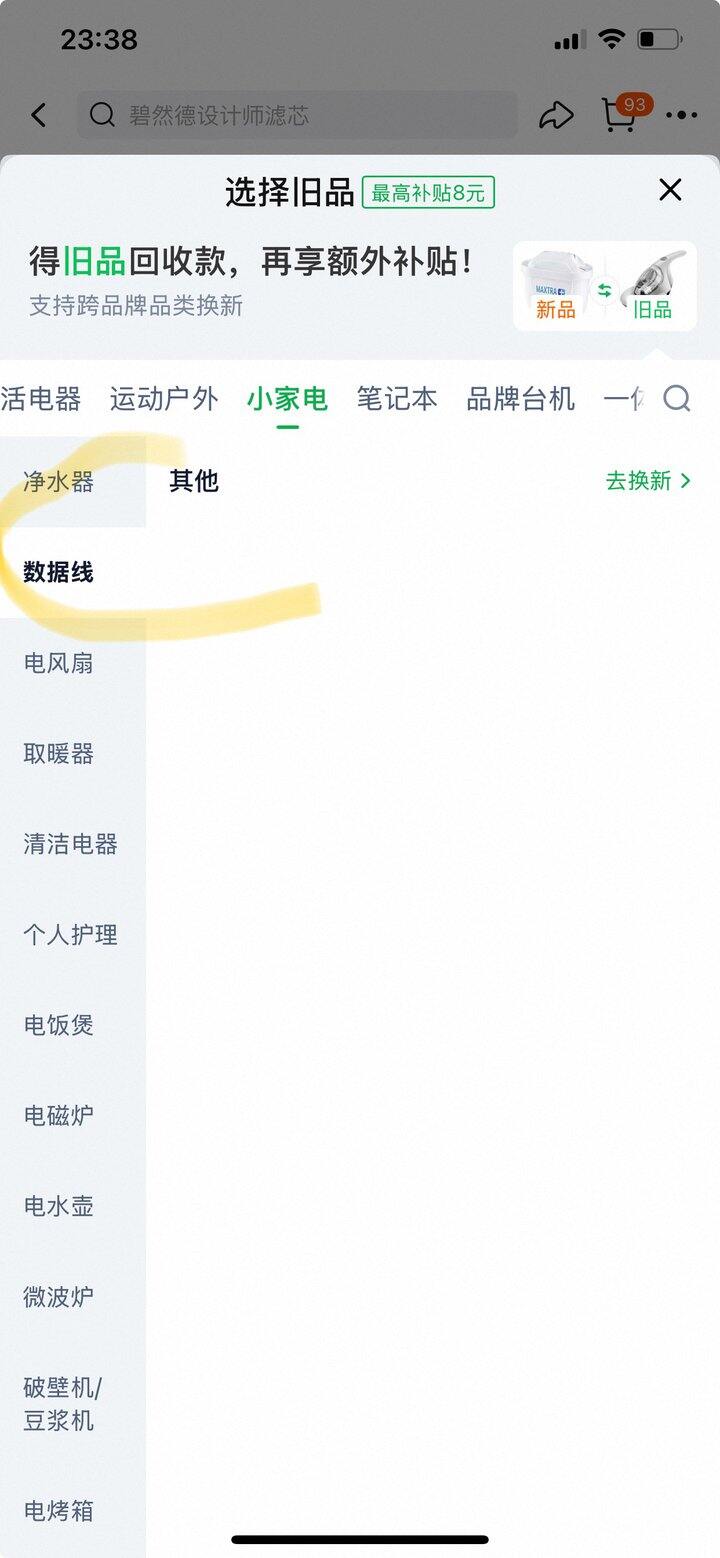Viewport: 720px width, 1558px height.
Task: Choose the 电风扇 category
Action: [x=59, y=663]
